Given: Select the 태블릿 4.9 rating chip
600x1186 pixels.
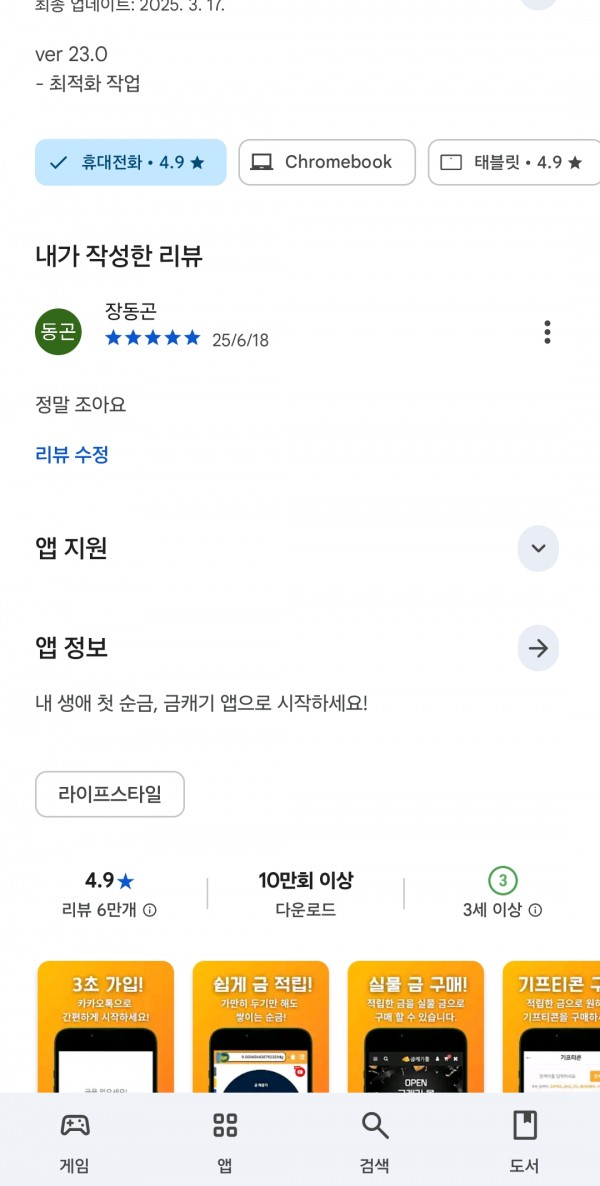Looking at the screenshot, I should pos(514,163).
